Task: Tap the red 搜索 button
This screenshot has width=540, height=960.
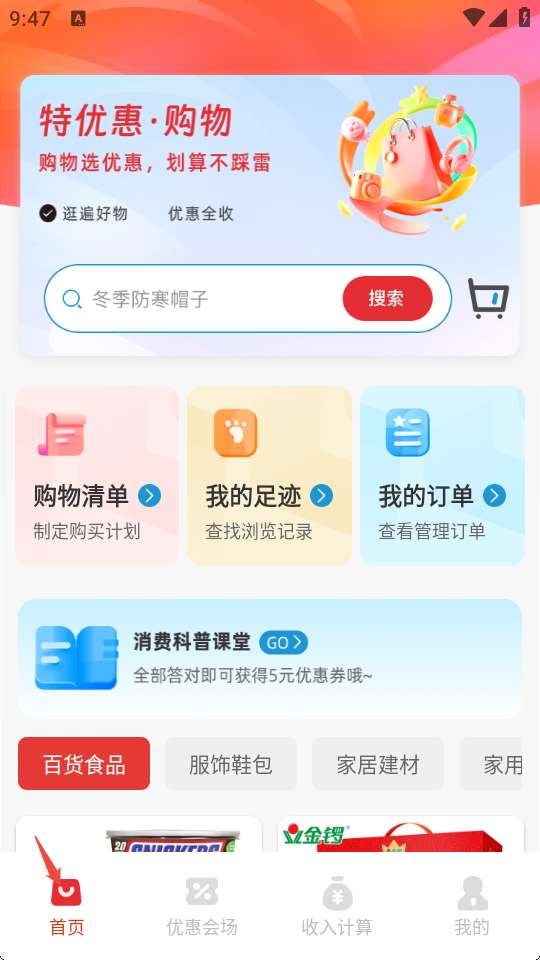Action: pos(388,298)
